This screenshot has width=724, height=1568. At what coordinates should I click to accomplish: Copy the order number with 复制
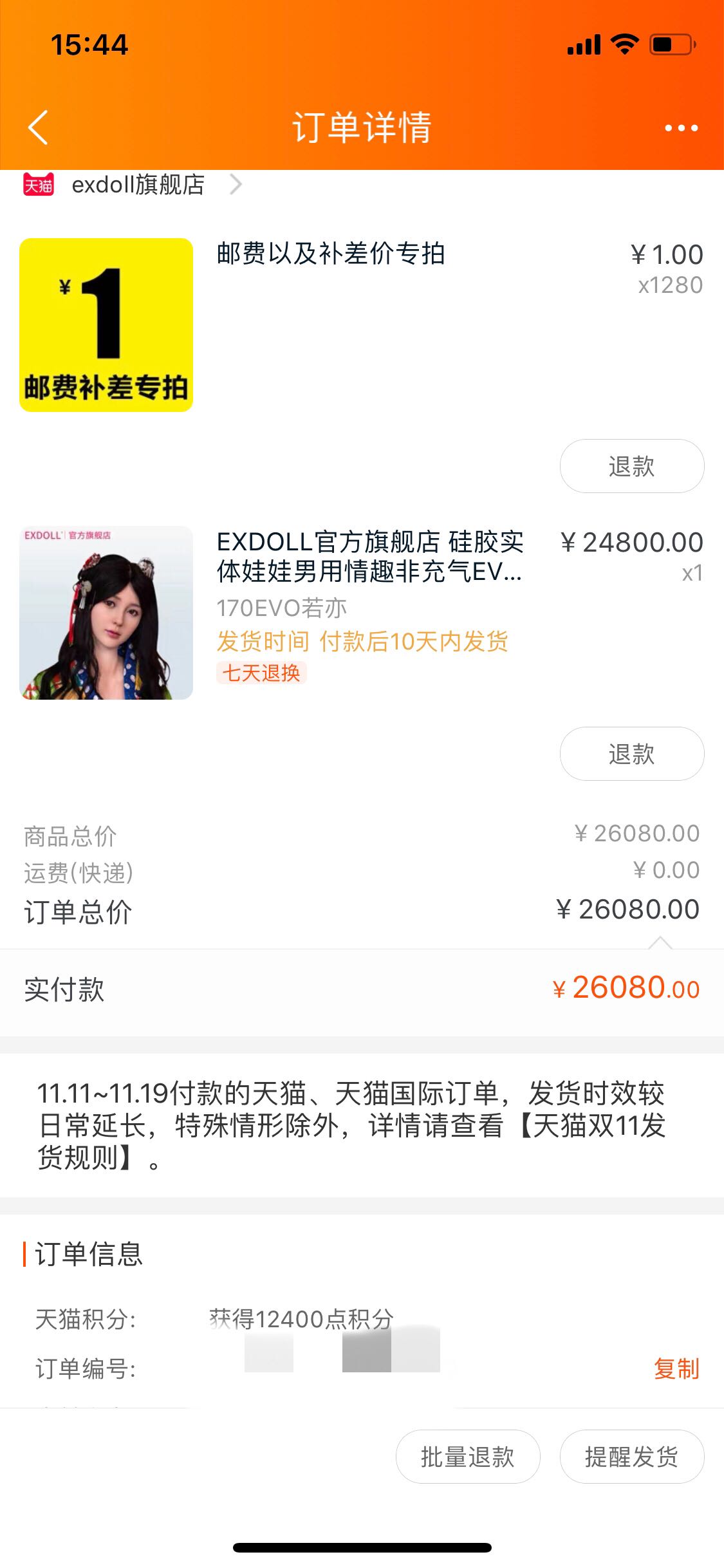[x=676, y=1368]
